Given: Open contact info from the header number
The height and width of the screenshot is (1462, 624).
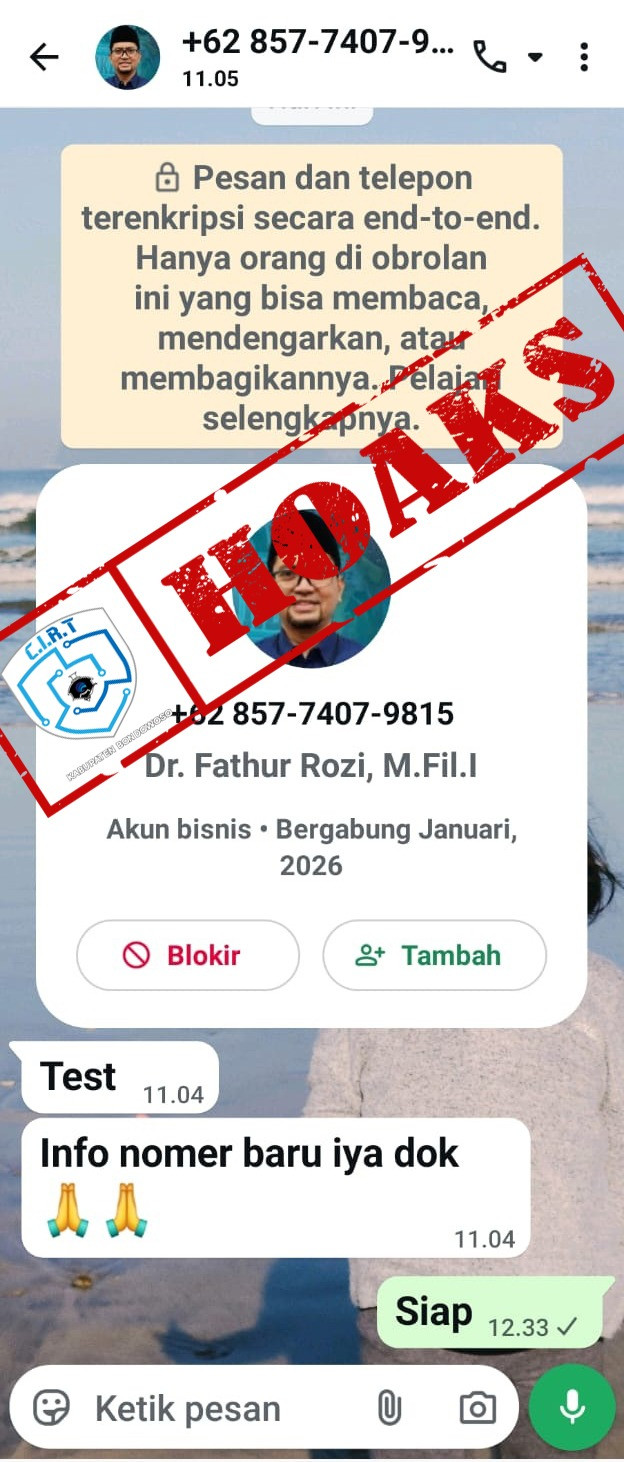Looking at the screenshot, I should click(318, 44).
